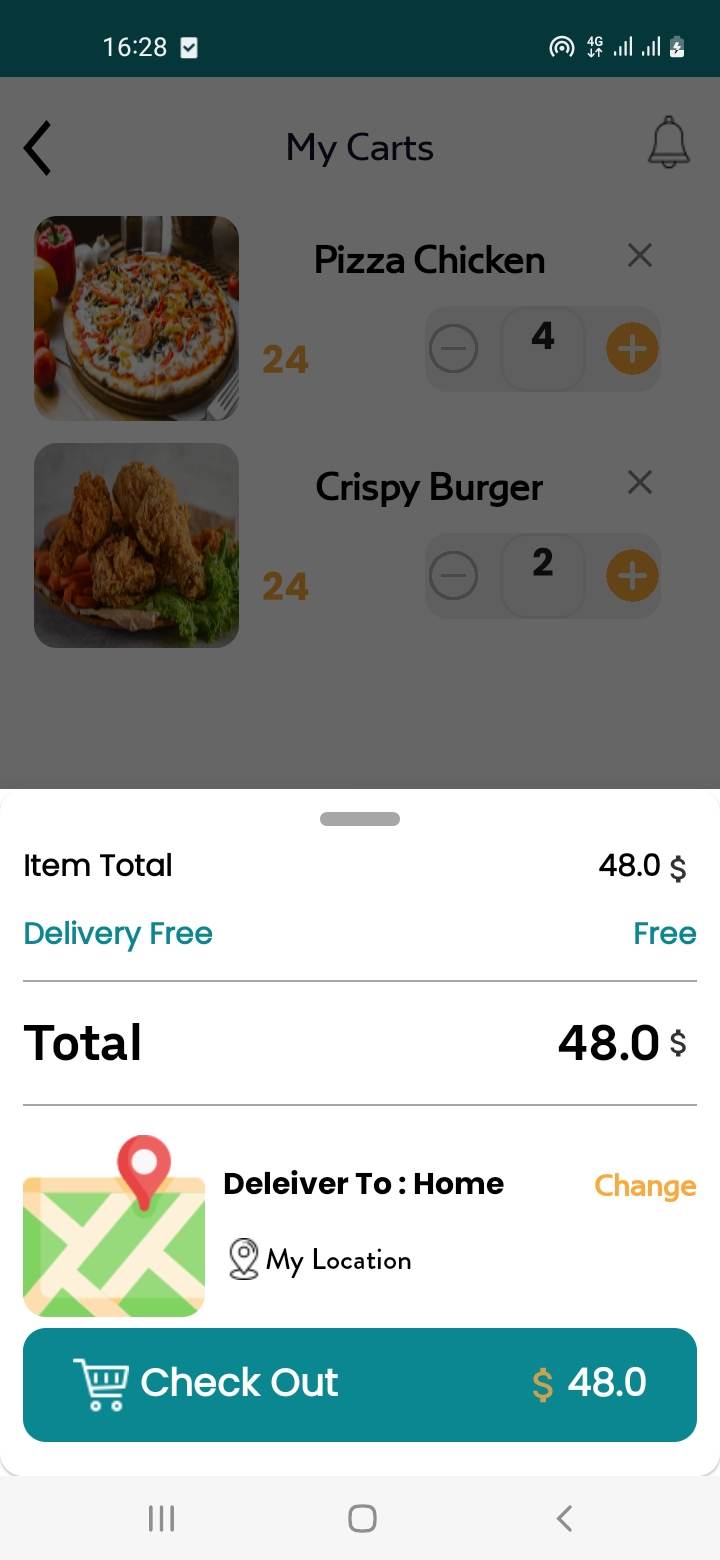Image resolution: width=720 pixels, height=1560 pixels.
Task: Decrease Pizza Chicken quantity
Action: 454,350
